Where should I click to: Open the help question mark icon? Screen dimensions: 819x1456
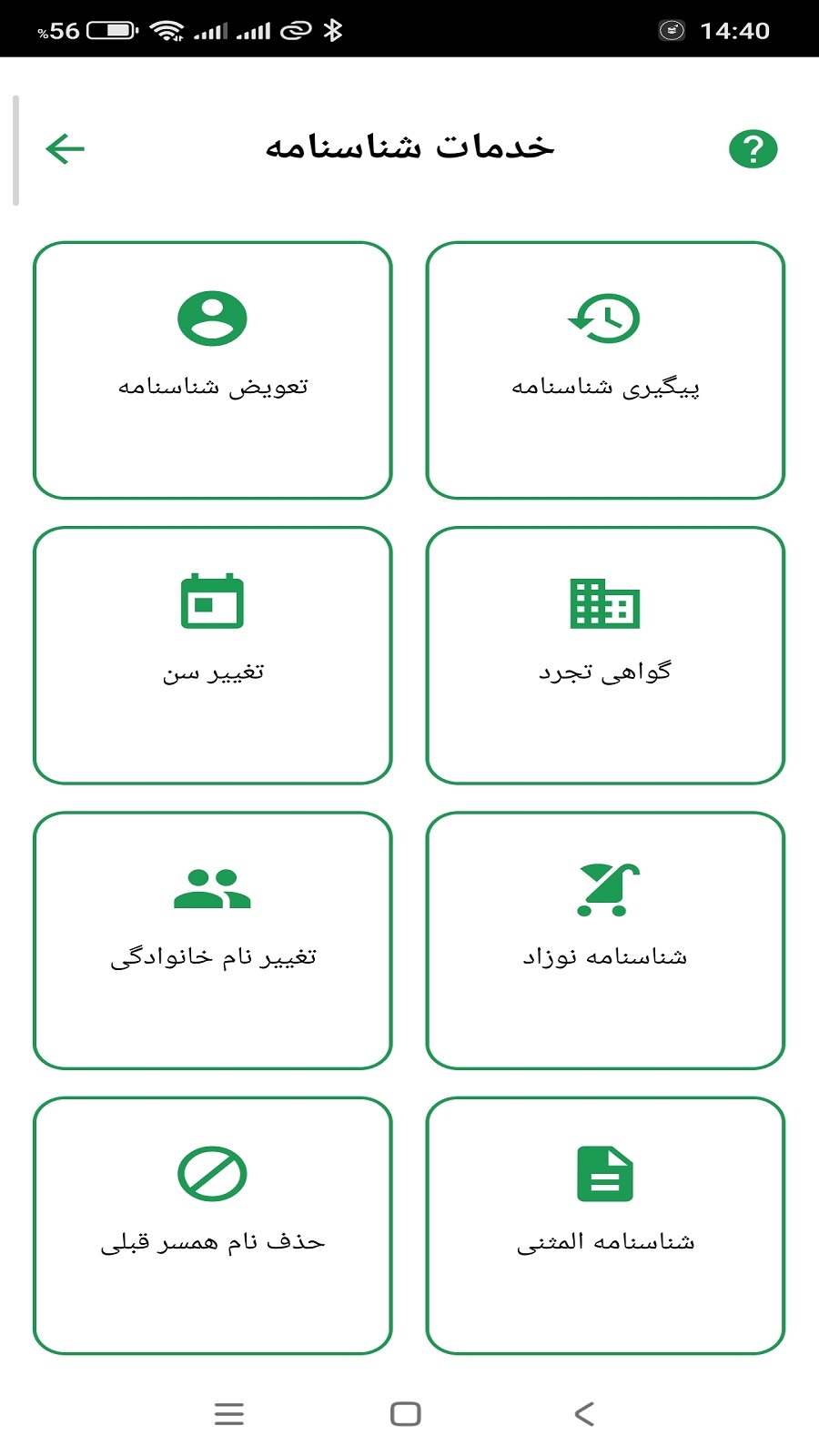753,148
